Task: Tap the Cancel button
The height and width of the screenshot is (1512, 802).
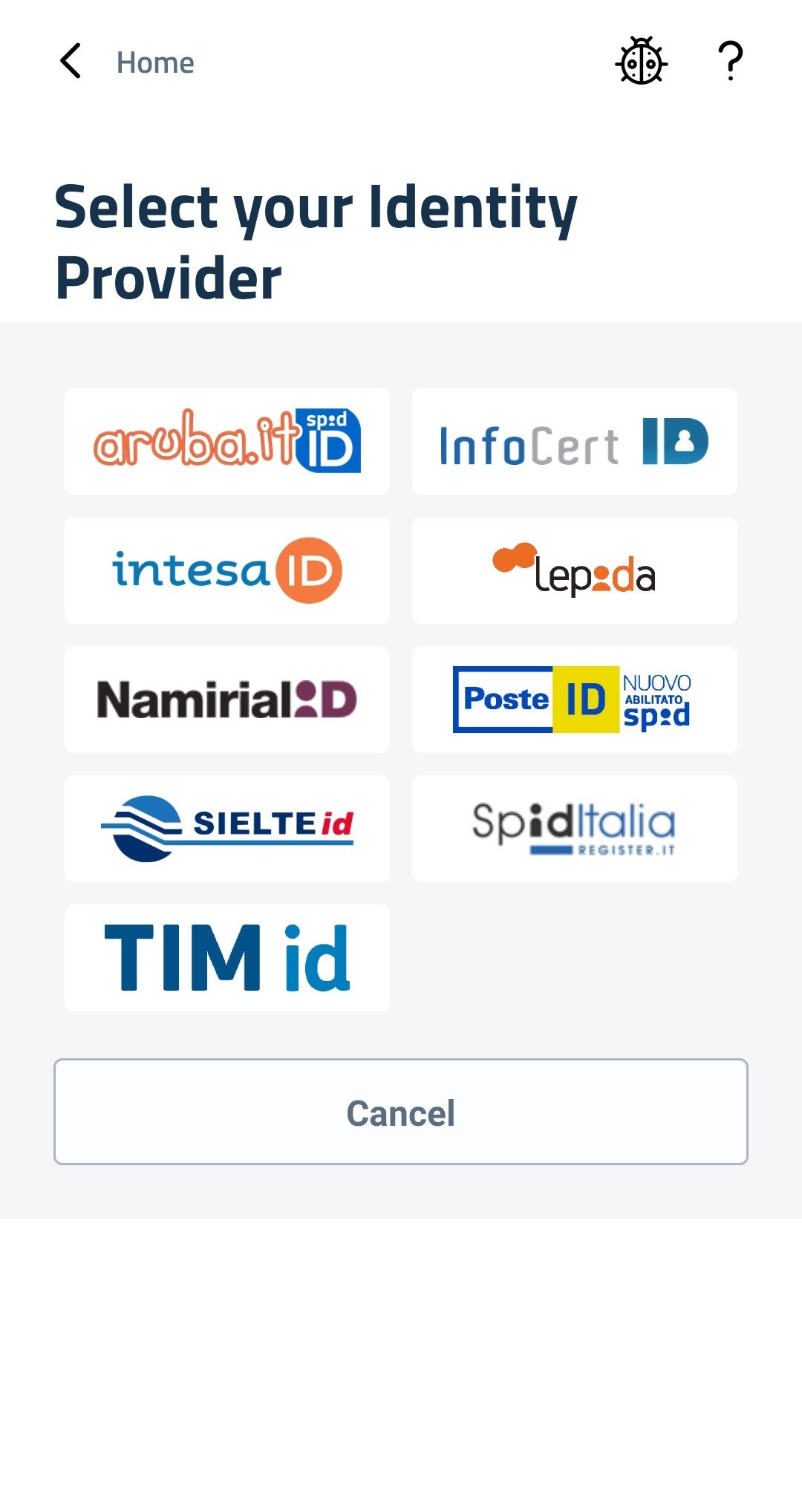Action: coord(401,1112)
